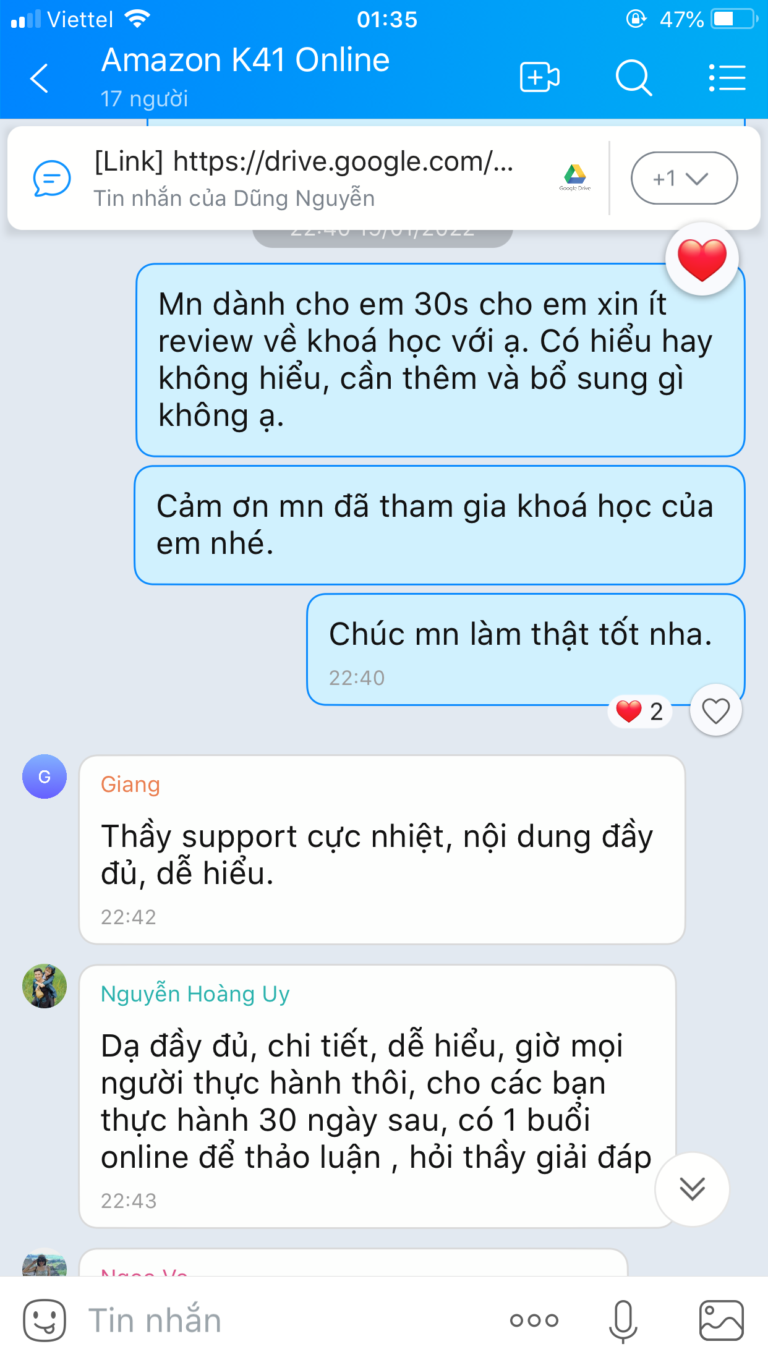The image size is (768, 1365).
Task: Attach a photo from gallery
Action: 721,1320
